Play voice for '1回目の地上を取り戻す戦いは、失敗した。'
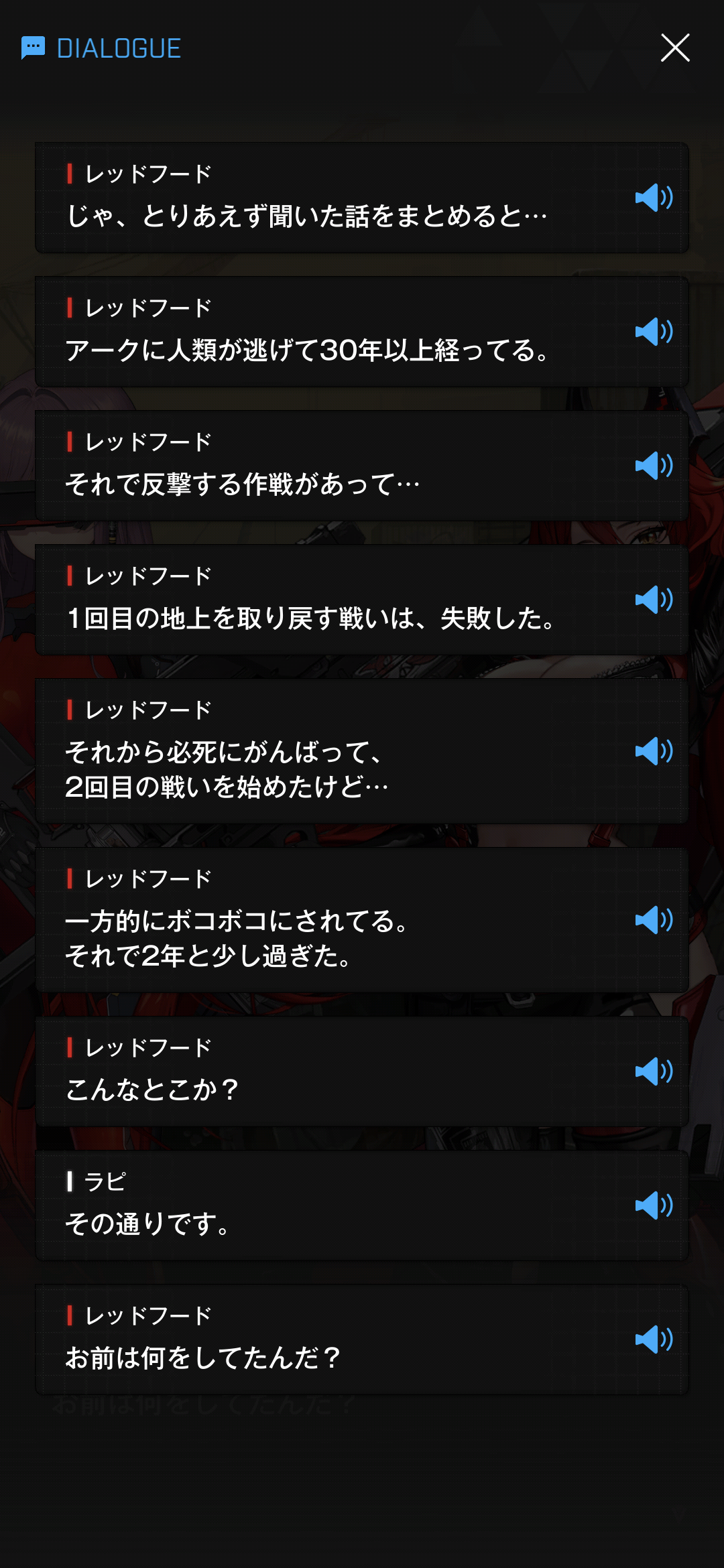The image size is (724, 1568). pyautogui.click(x=654, y=600)
